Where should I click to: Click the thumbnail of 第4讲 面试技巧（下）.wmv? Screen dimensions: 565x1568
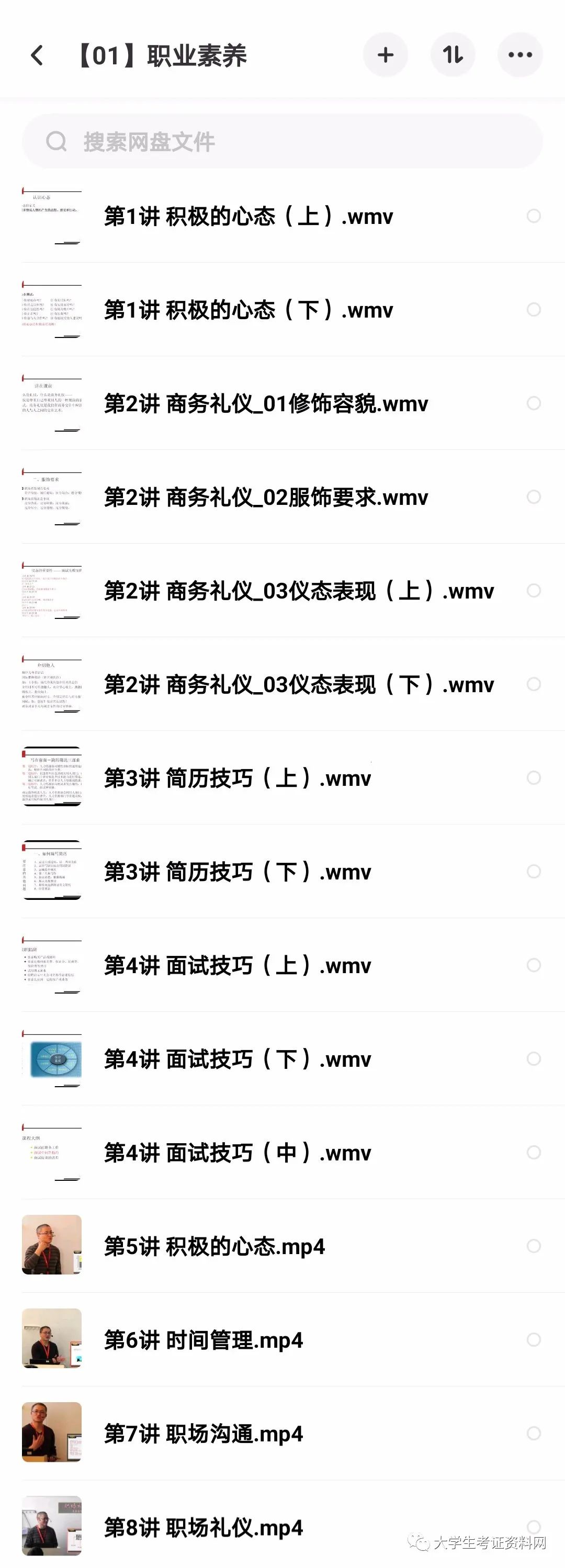[52, 1058]
